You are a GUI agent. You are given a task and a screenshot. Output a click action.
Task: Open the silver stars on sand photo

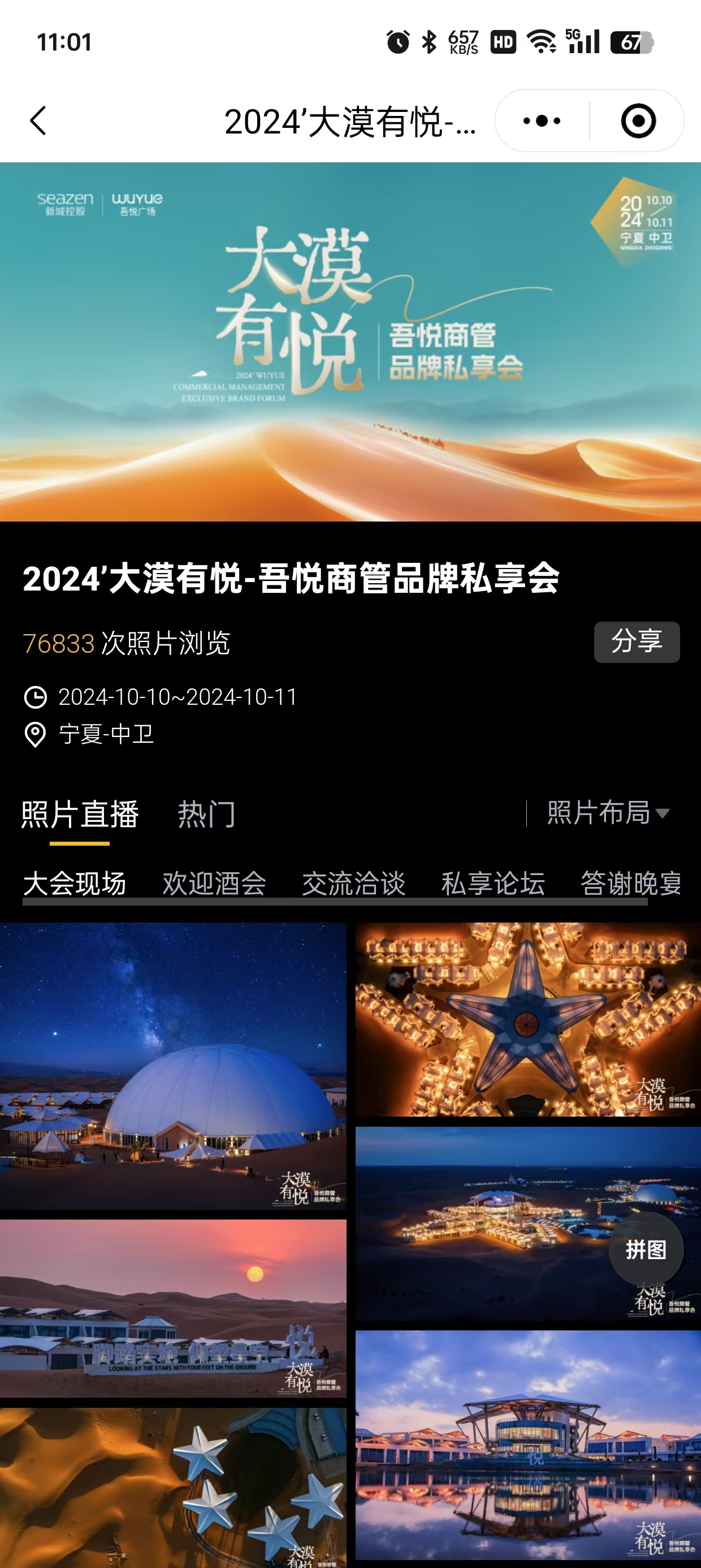(x=173, y=1488)
